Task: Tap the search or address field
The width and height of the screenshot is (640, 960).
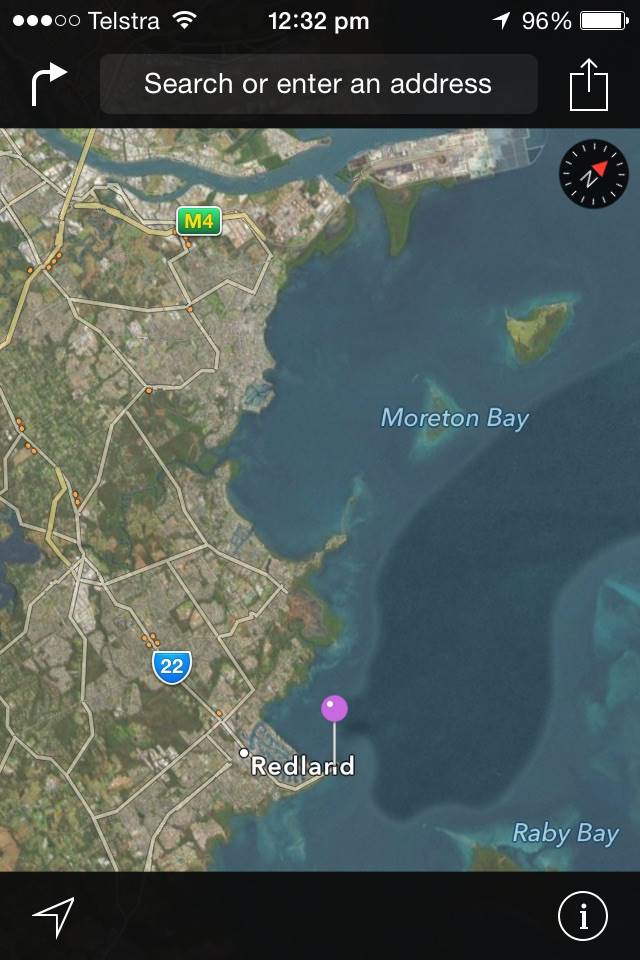Action: click(318, 84)
